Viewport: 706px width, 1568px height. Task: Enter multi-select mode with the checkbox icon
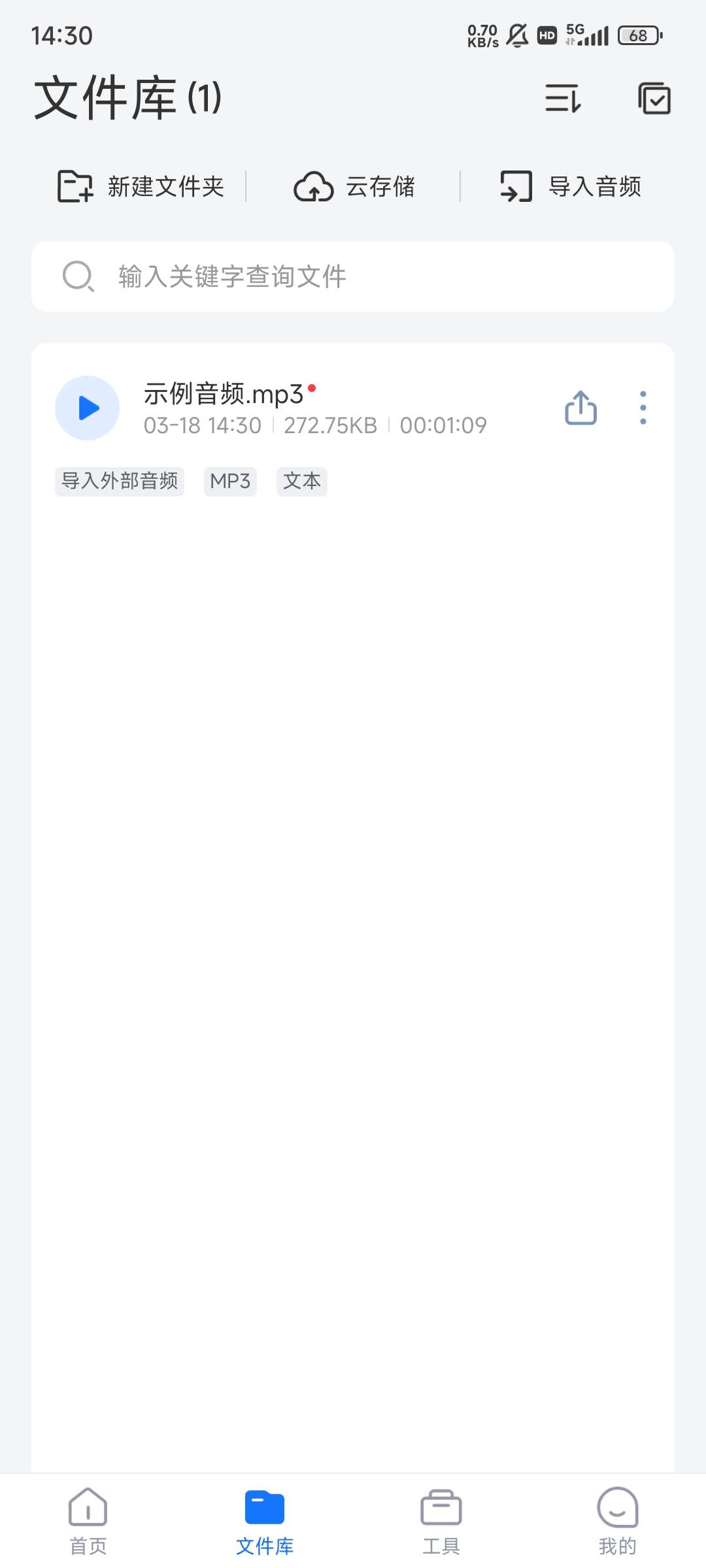654,99
